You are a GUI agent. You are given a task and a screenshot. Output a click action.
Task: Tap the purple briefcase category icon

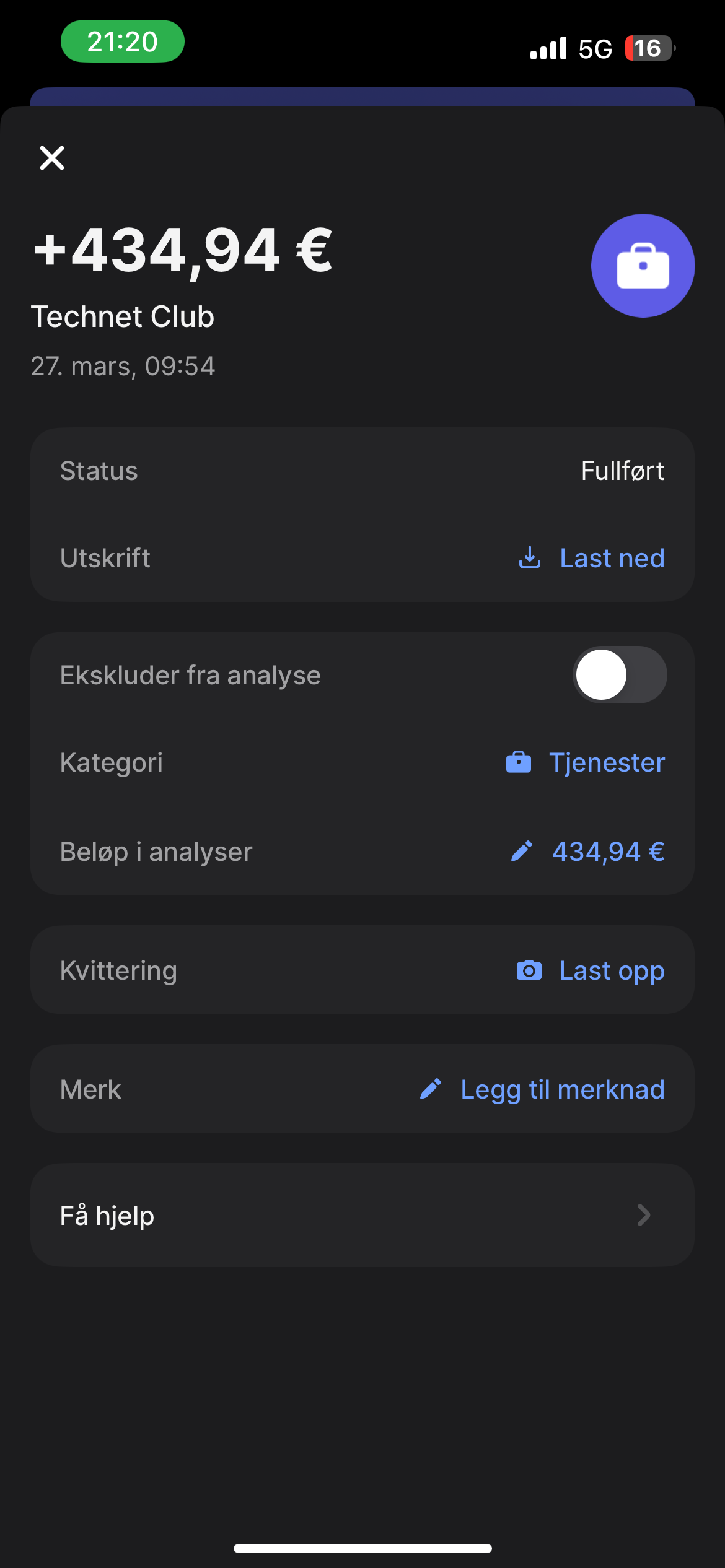coord(642,265)
